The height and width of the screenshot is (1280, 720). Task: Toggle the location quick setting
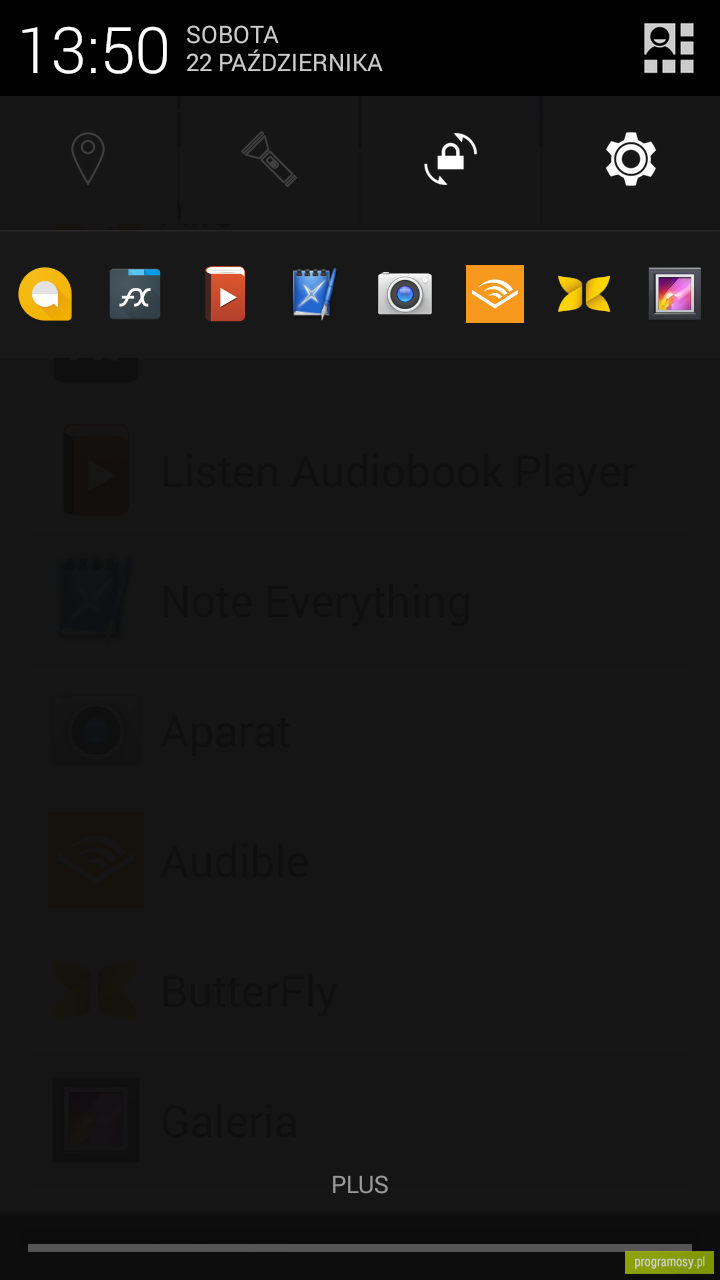click(x=88, y=159)
